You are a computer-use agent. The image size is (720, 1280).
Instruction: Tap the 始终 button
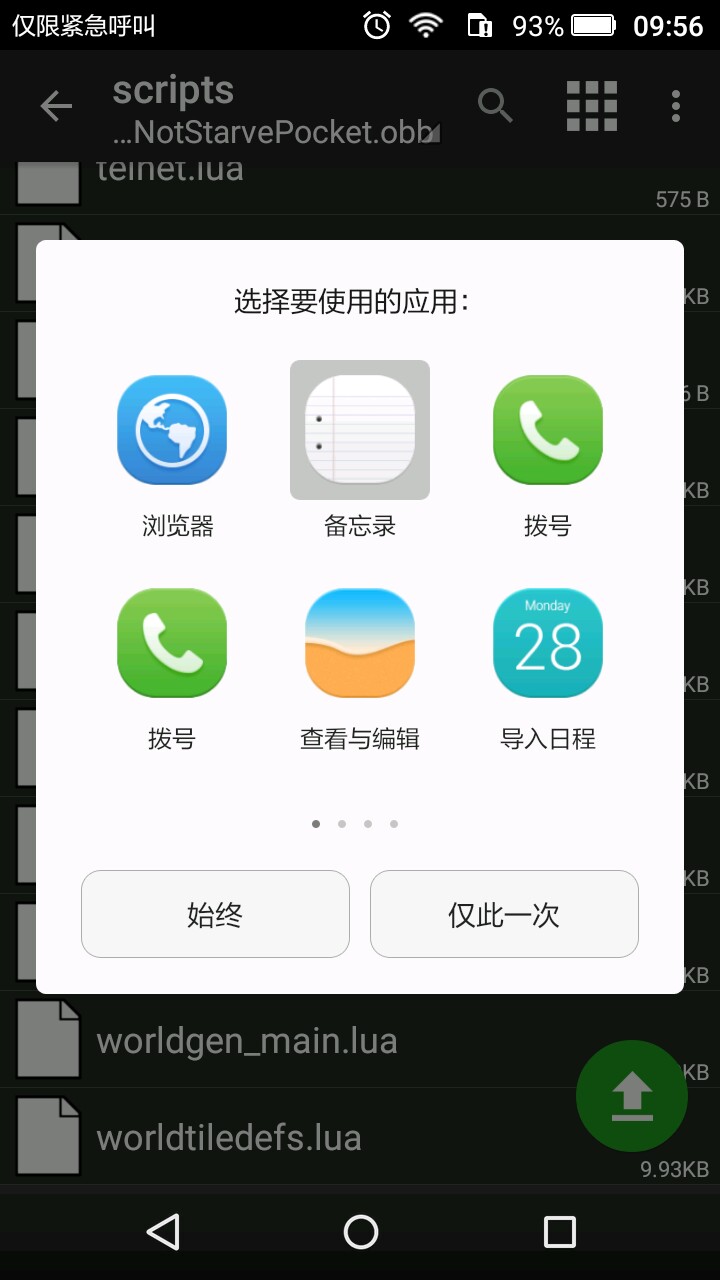click(215, 914)
